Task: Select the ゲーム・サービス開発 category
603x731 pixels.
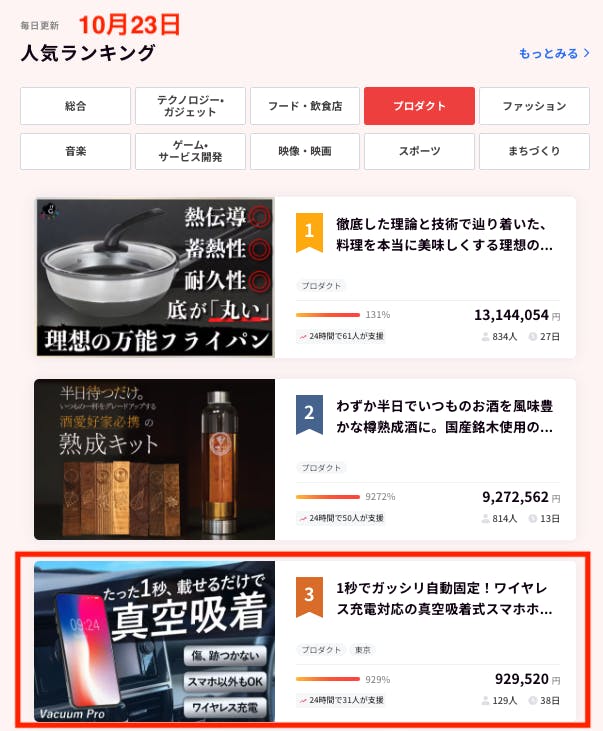Action: click(190, 151)
